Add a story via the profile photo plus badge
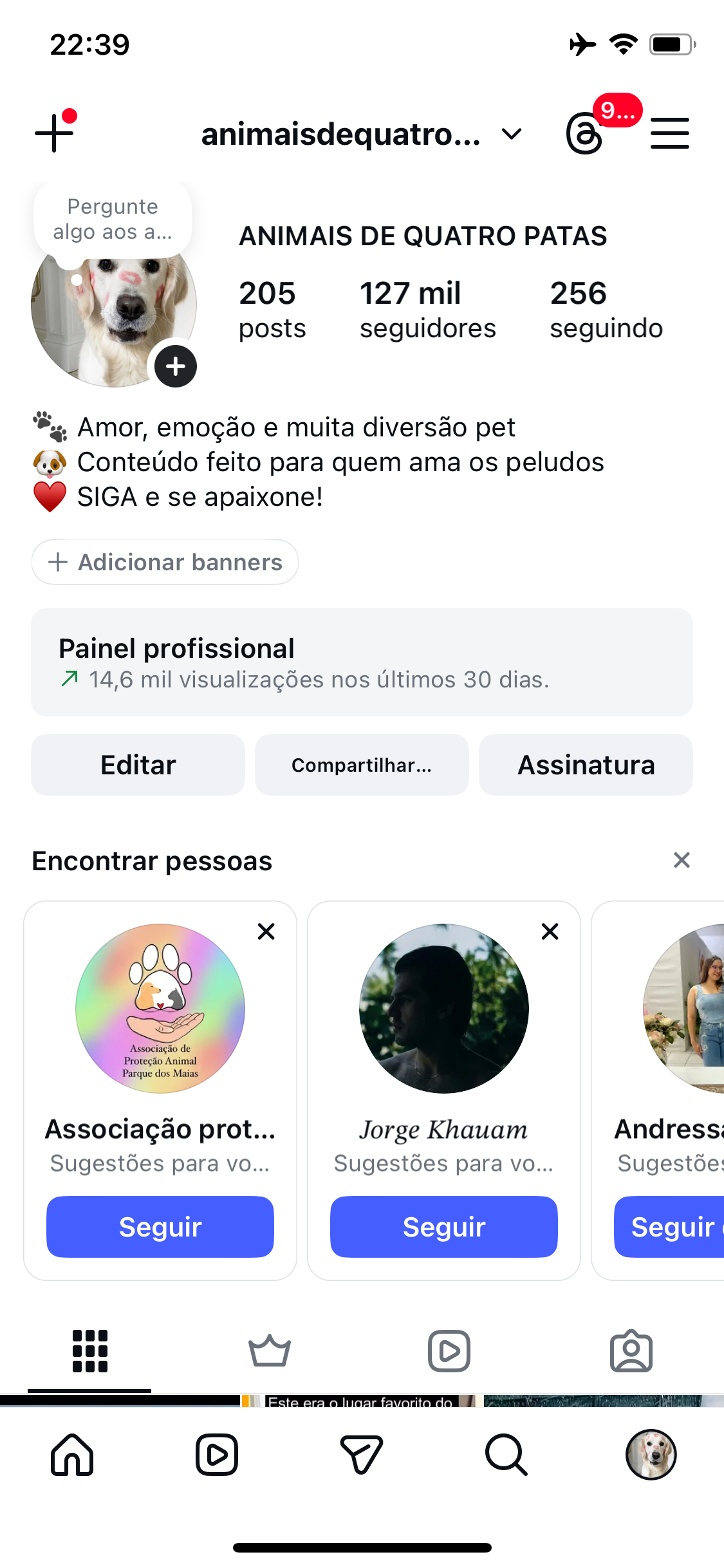This screenshot has width=724, height=1568. click(x=175, y=366)
